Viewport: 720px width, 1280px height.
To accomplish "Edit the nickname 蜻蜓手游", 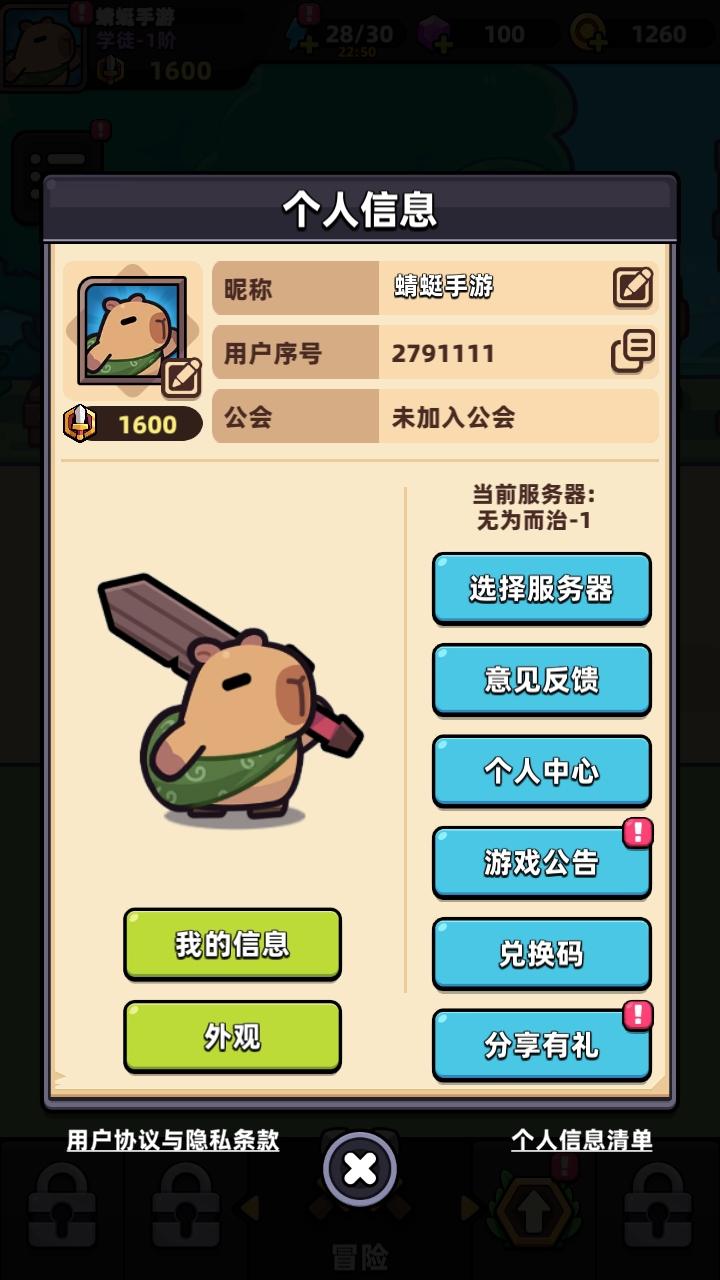I will (x=633, y=288).
